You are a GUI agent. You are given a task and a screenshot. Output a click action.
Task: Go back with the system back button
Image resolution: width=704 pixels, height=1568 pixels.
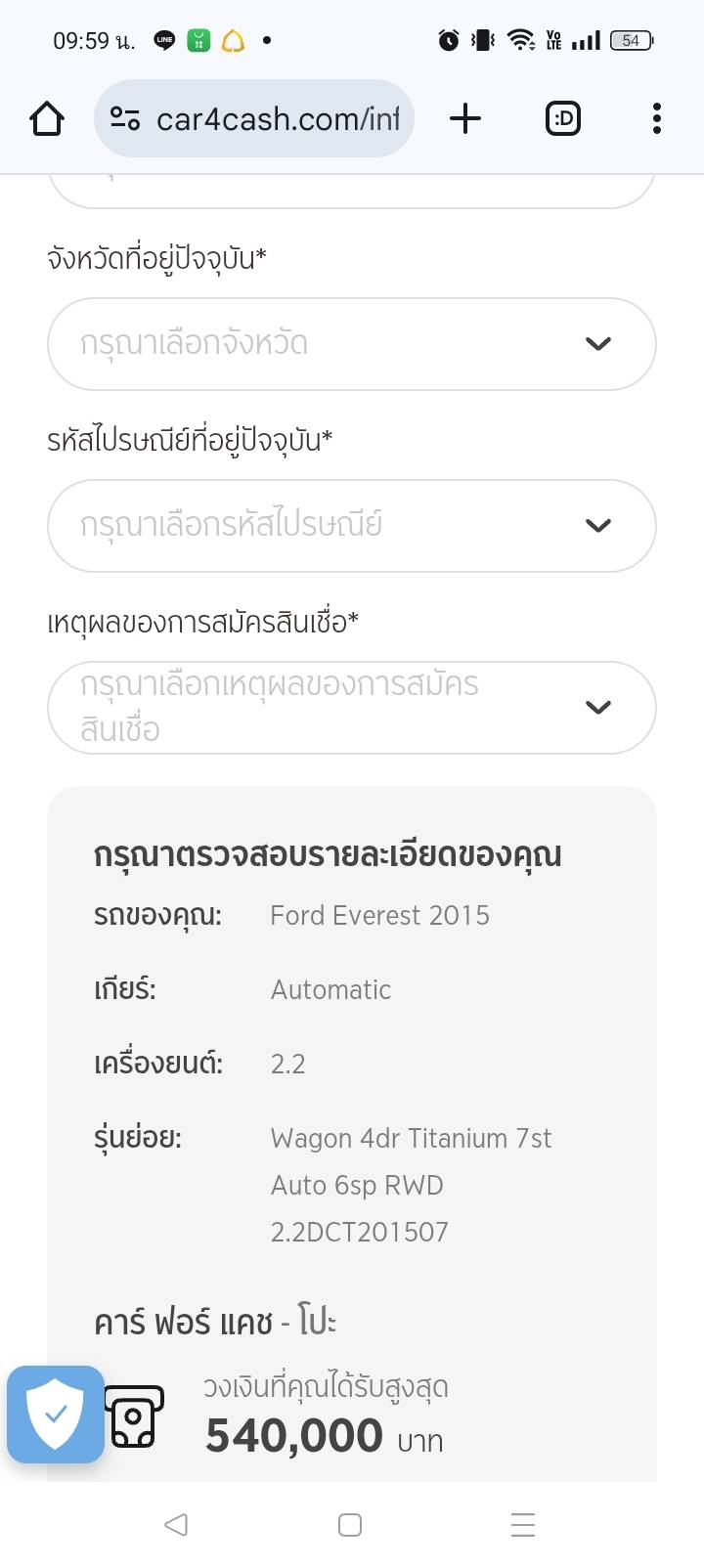(x=176, y=1524)
